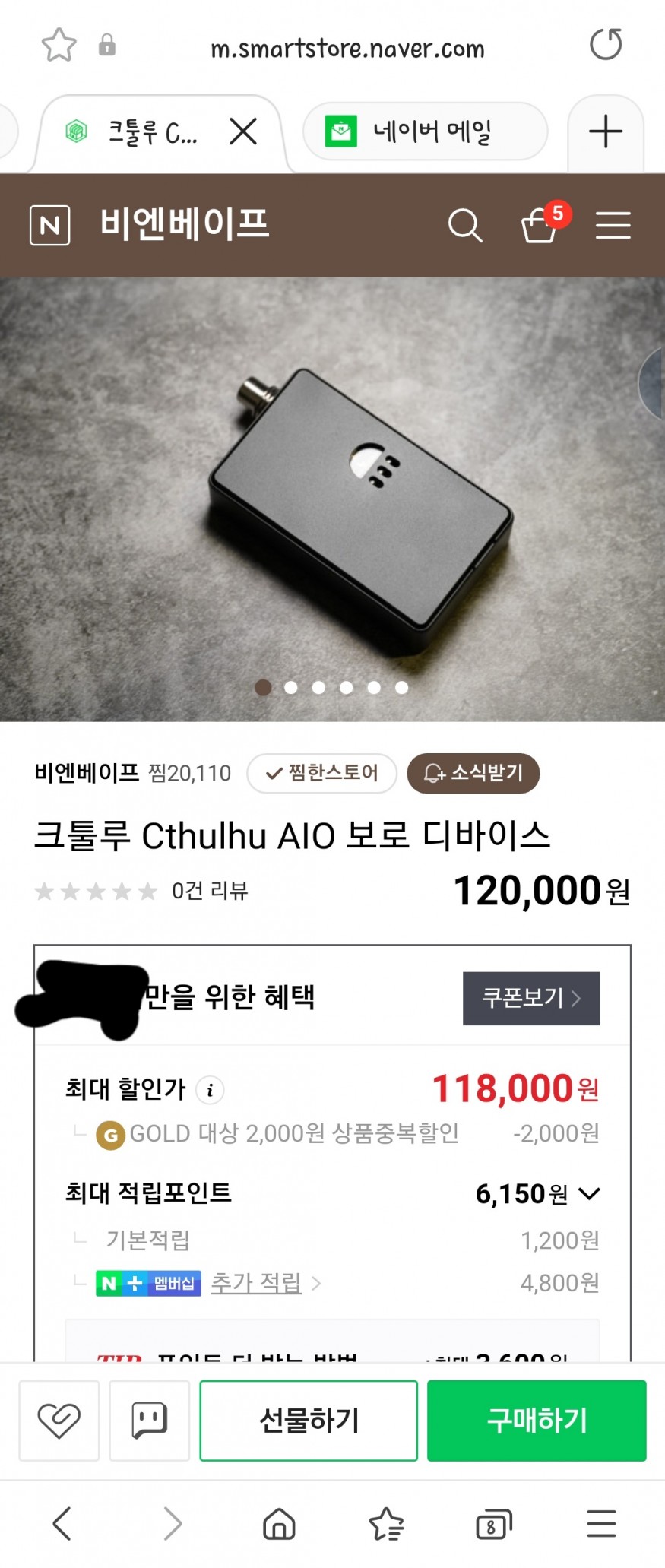Image resolution: width=665 pixels, height=1568 pixels.
Task: View coupons with 쿠폰보기
Action: pos(531,998)
